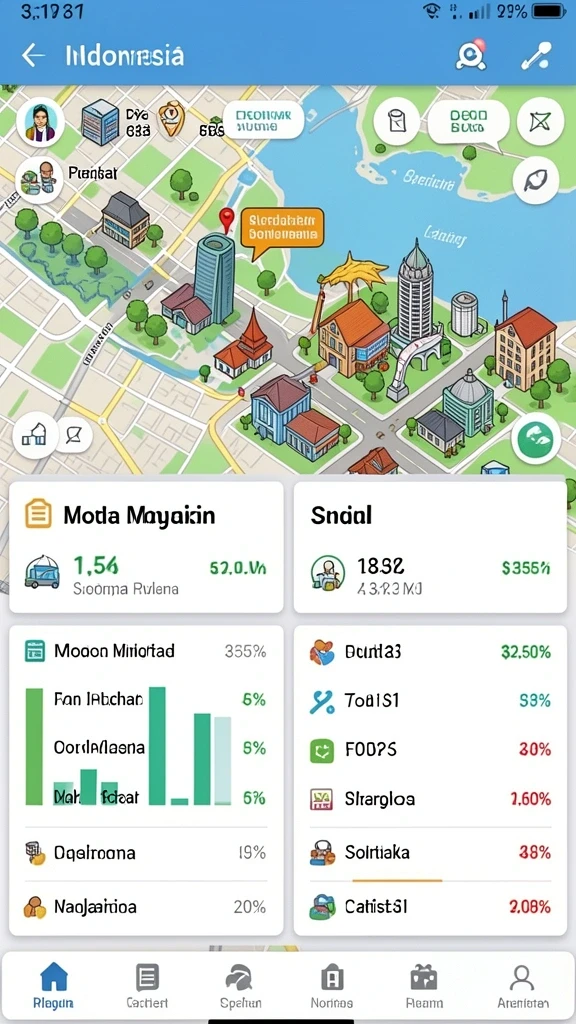Open the search icon in the header
The width and height of the screenshot is (576, 1024).
pyautogui.click(x=471, y=56)
